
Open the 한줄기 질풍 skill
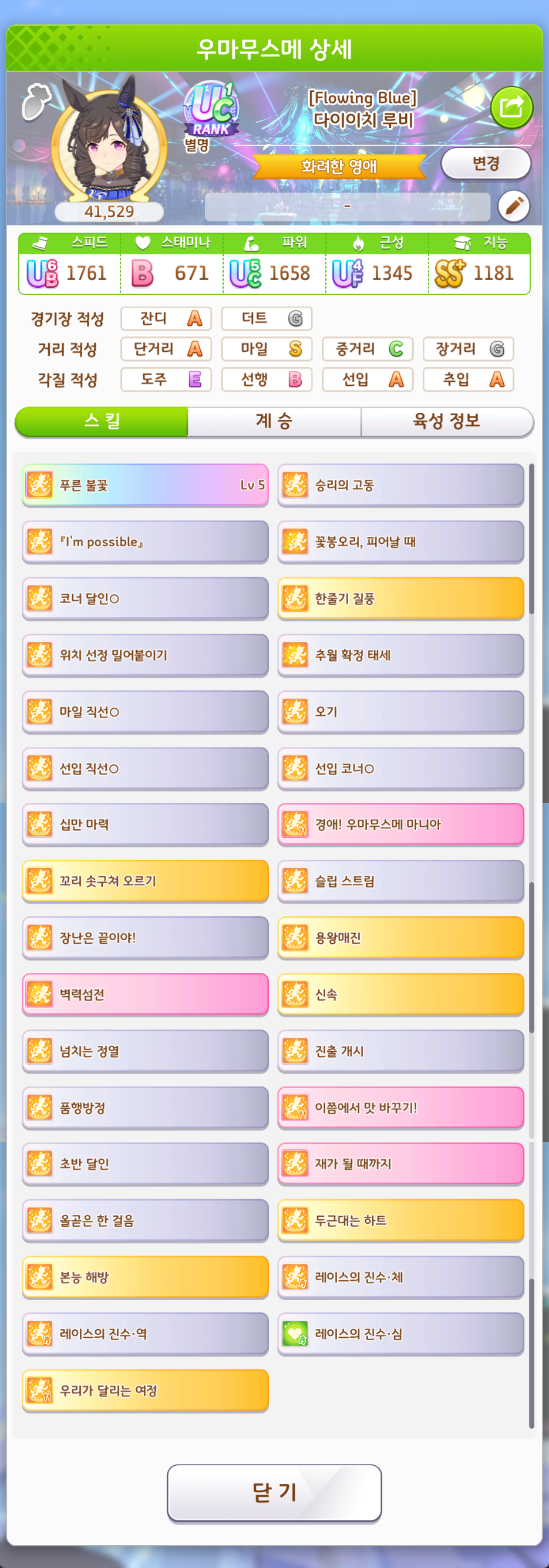click(x=400, y=598)
